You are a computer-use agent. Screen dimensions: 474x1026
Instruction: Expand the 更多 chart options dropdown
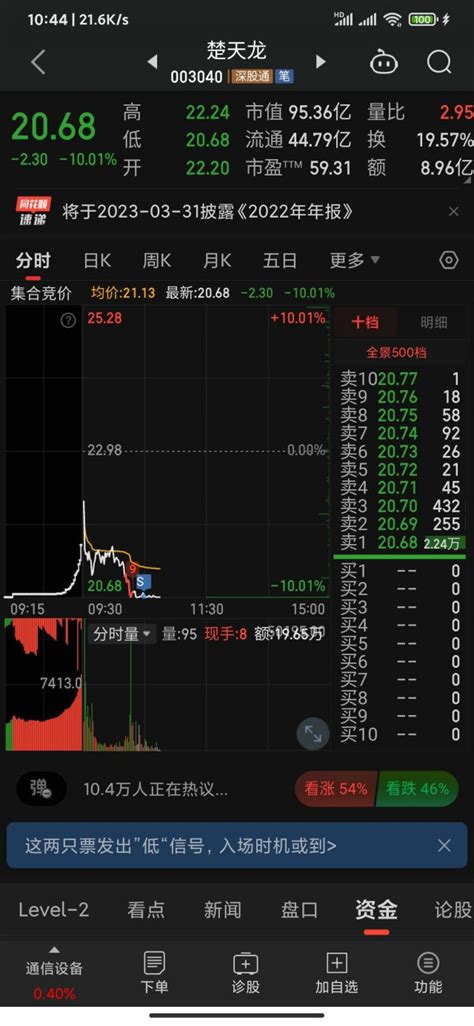click(x=354, y=260)
